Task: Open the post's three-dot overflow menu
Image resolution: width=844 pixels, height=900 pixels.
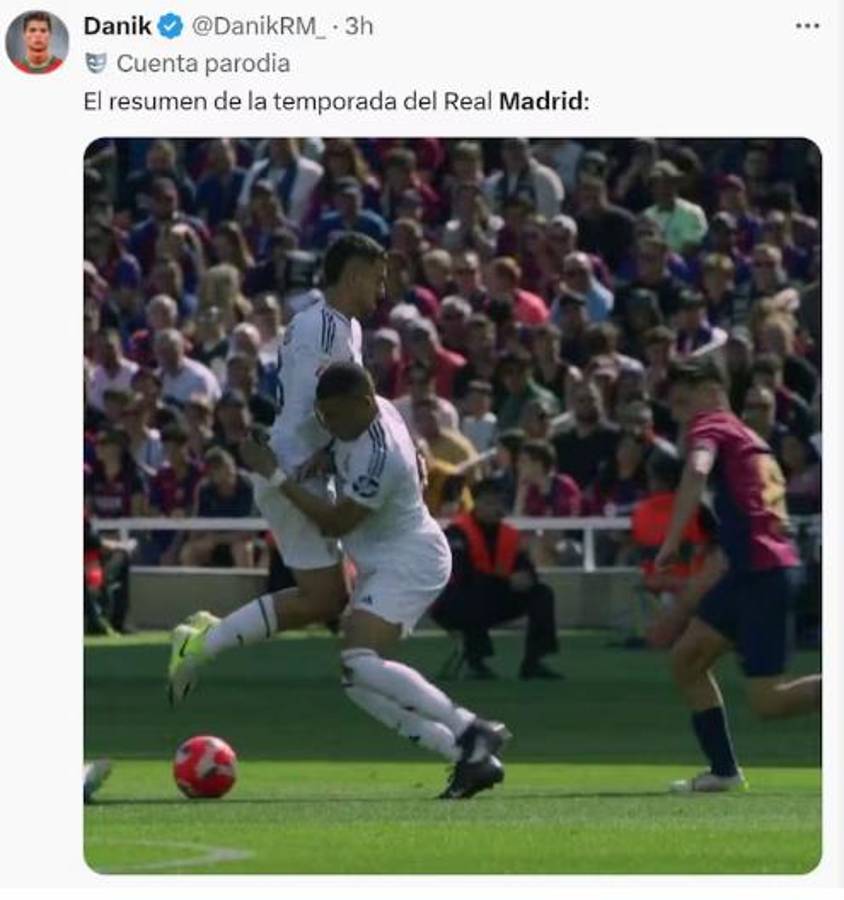Action: click(807, 26)
